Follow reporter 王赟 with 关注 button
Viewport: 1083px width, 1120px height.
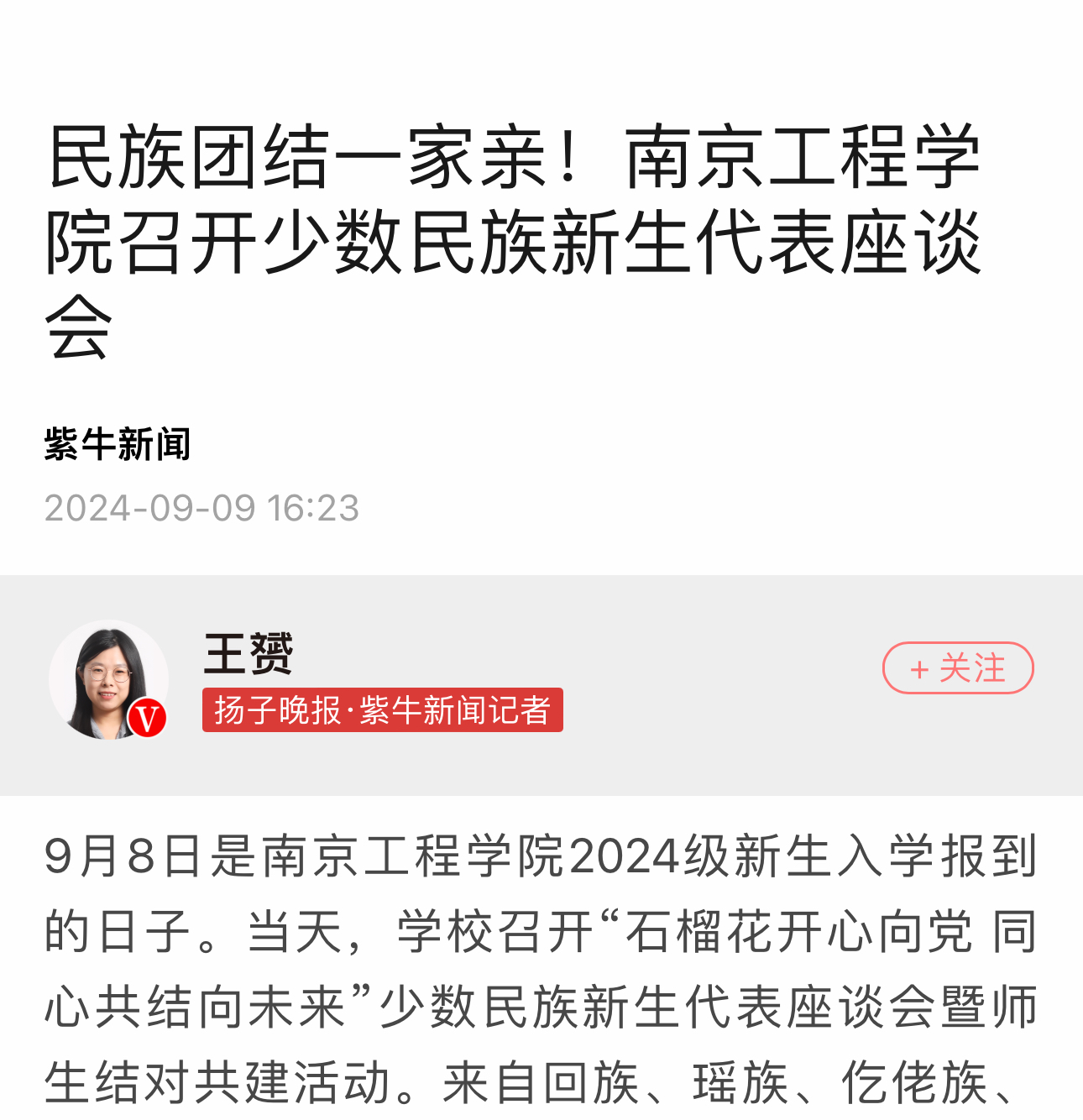[957, 668]
